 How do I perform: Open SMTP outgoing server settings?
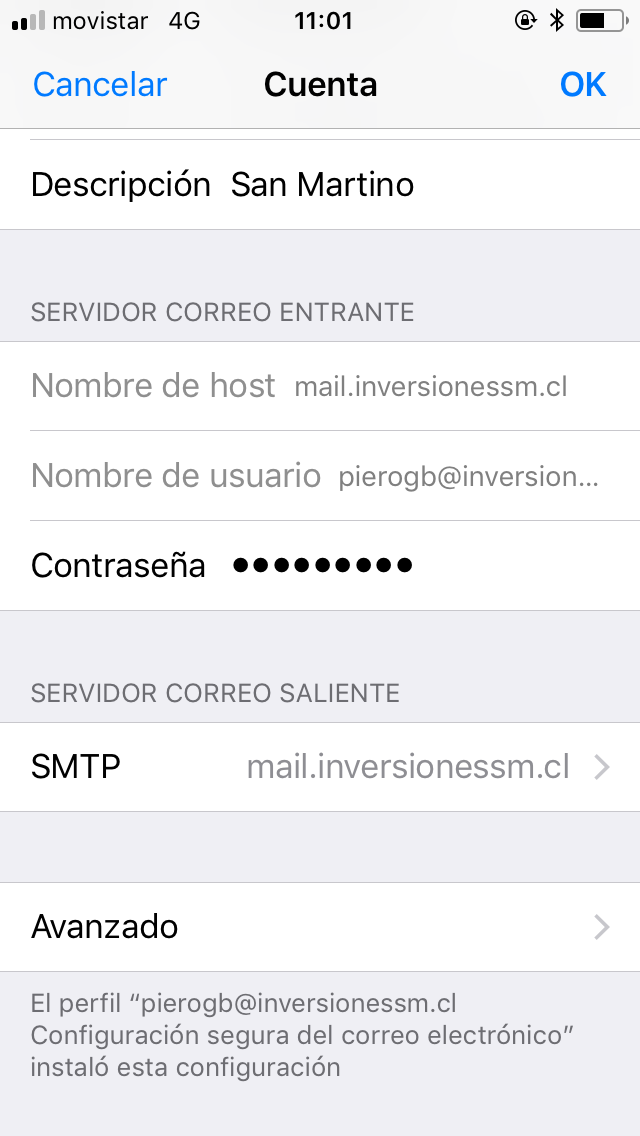point(320,767)
